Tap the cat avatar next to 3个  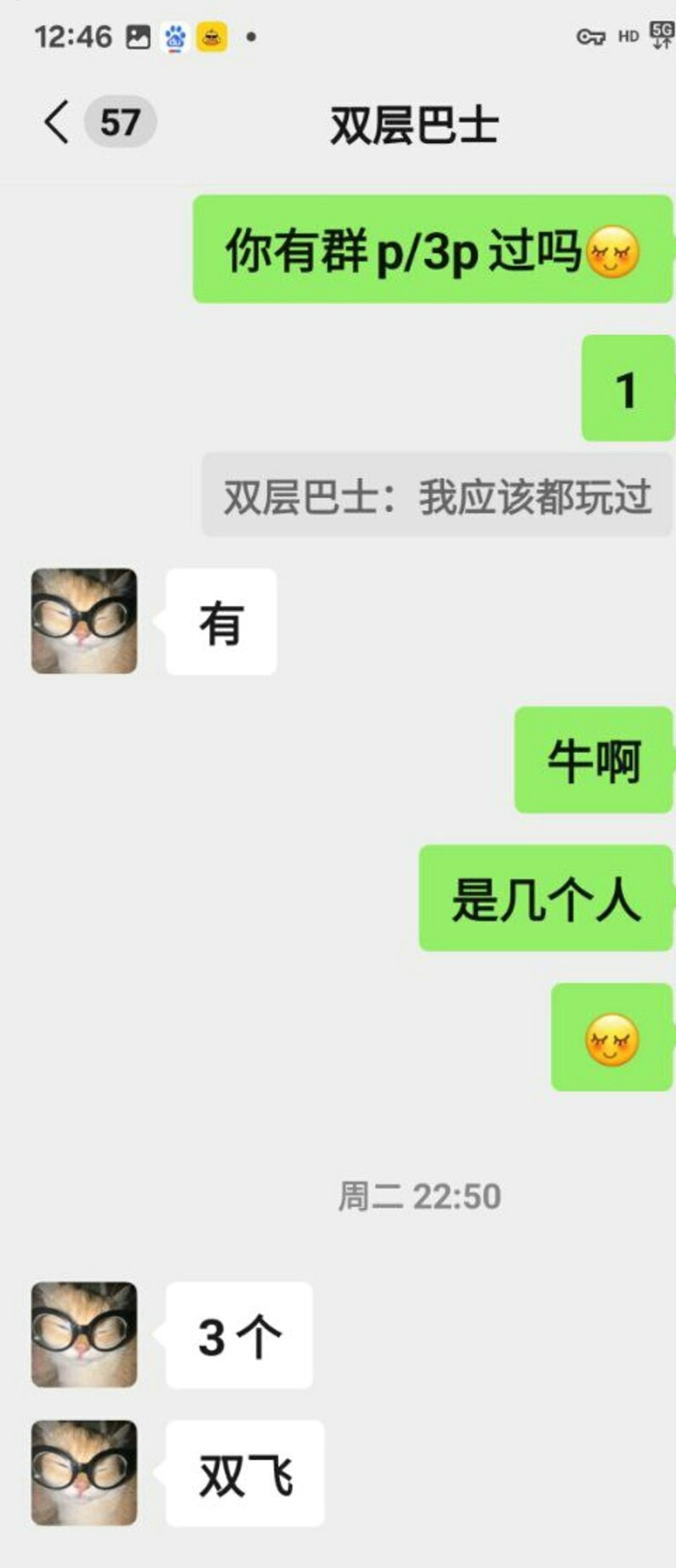(84, 1334)
